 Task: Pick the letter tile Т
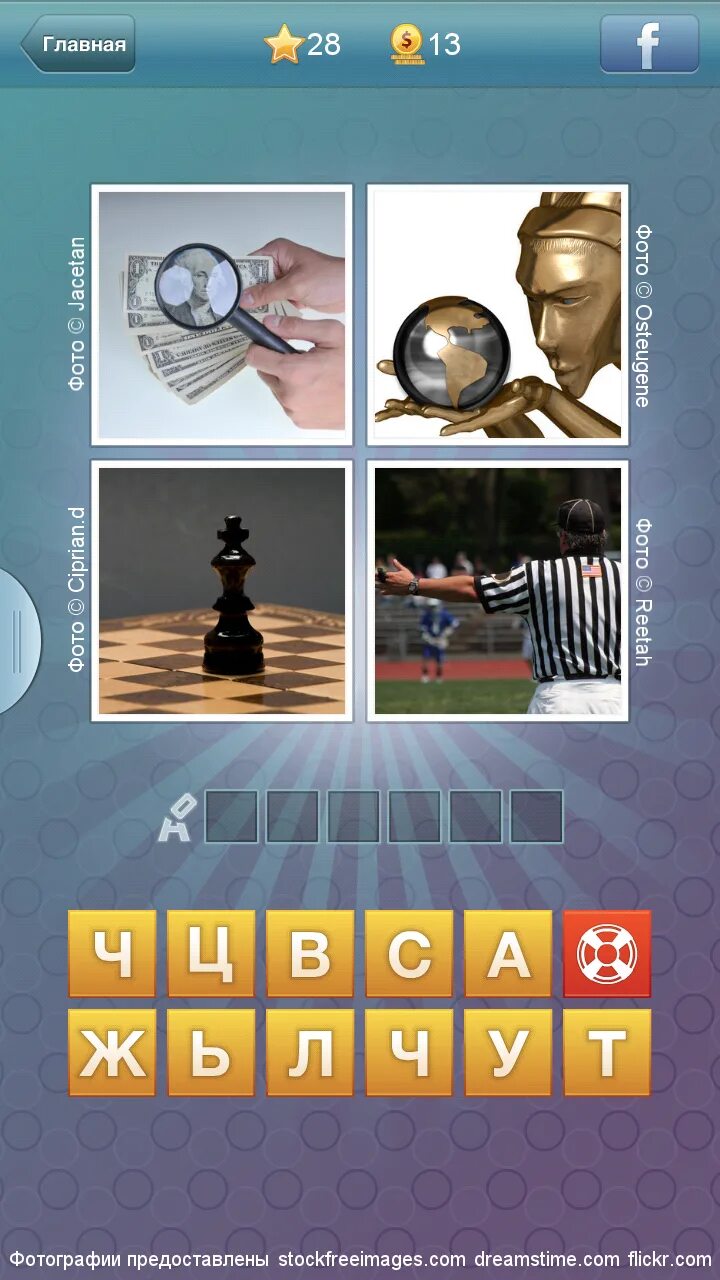[607, 1053]
